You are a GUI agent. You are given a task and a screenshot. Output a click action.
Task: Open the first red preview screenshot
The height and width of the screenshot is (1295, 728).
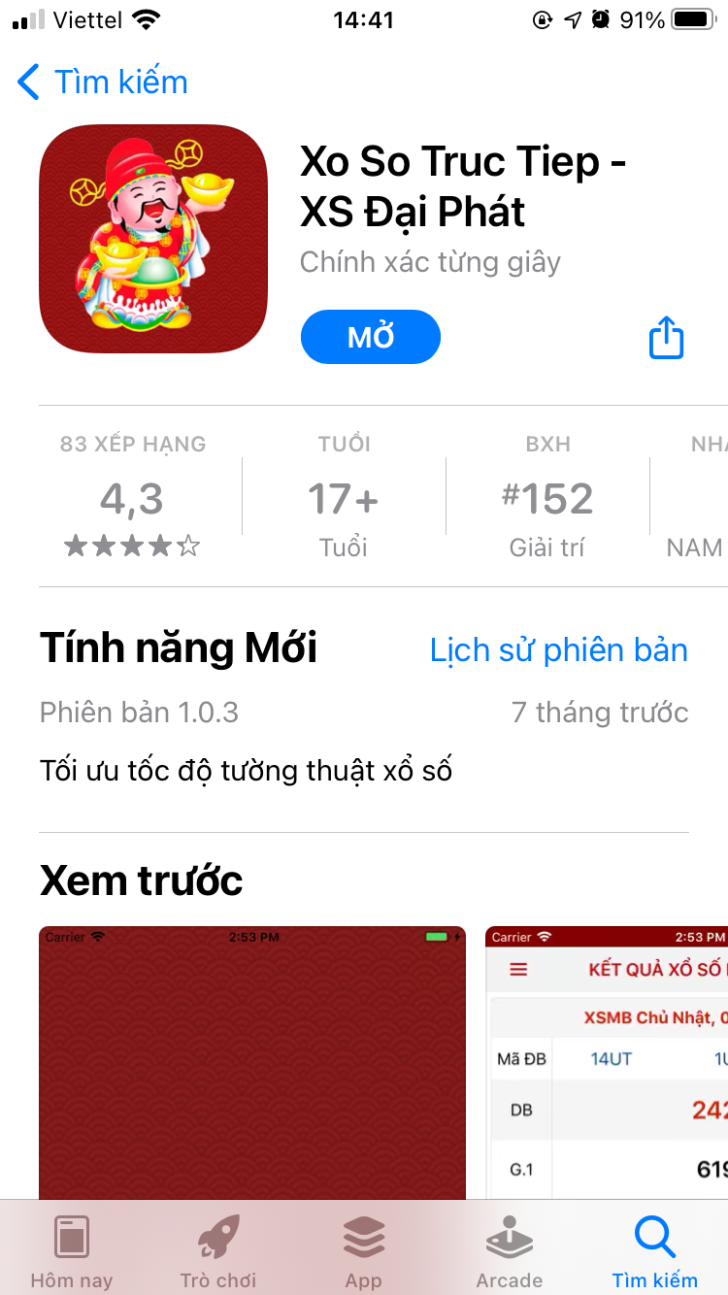point(252,1062)
